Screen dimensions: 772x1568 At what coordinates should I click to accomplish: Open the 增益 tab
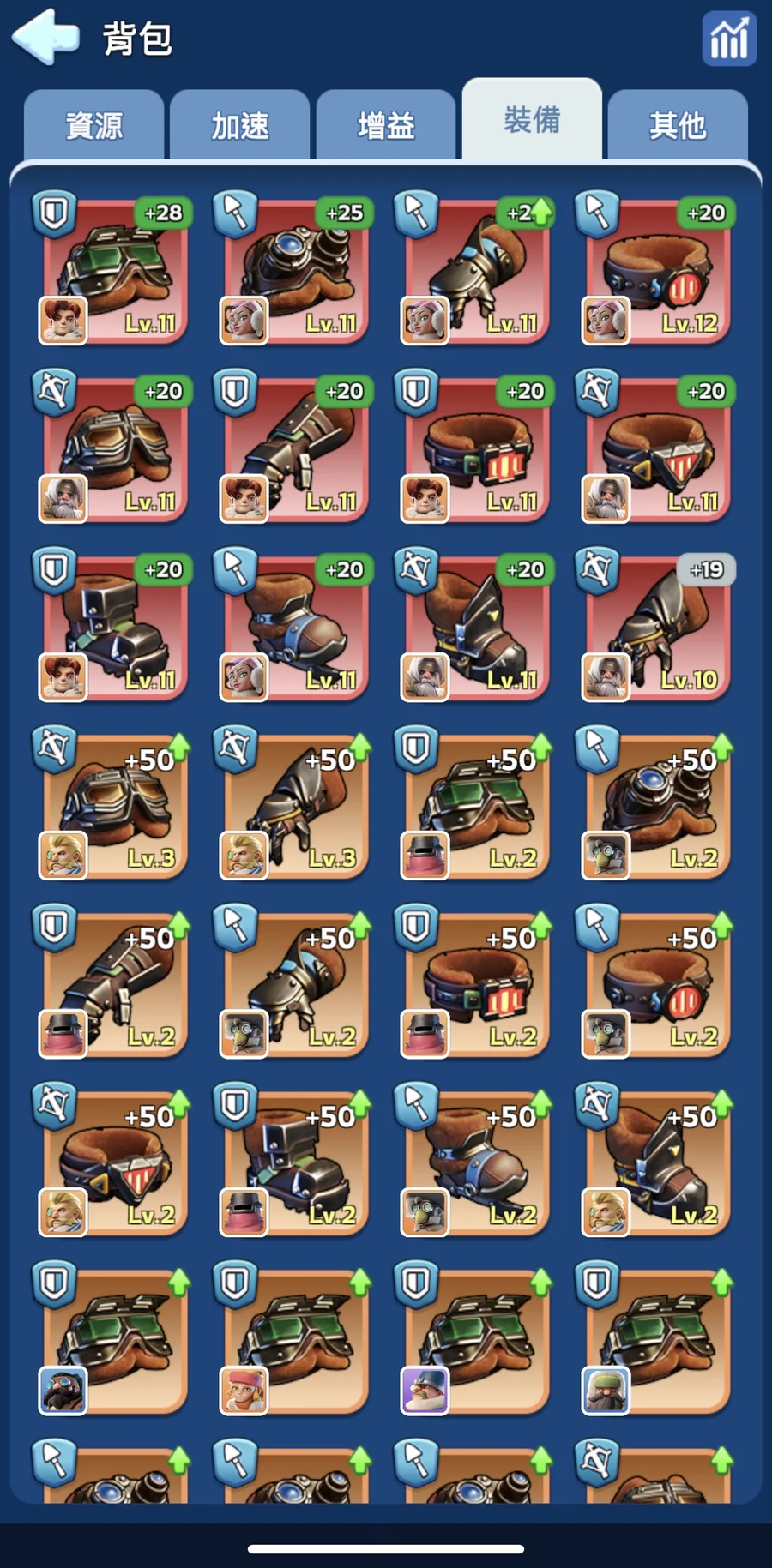coord(386,126)
